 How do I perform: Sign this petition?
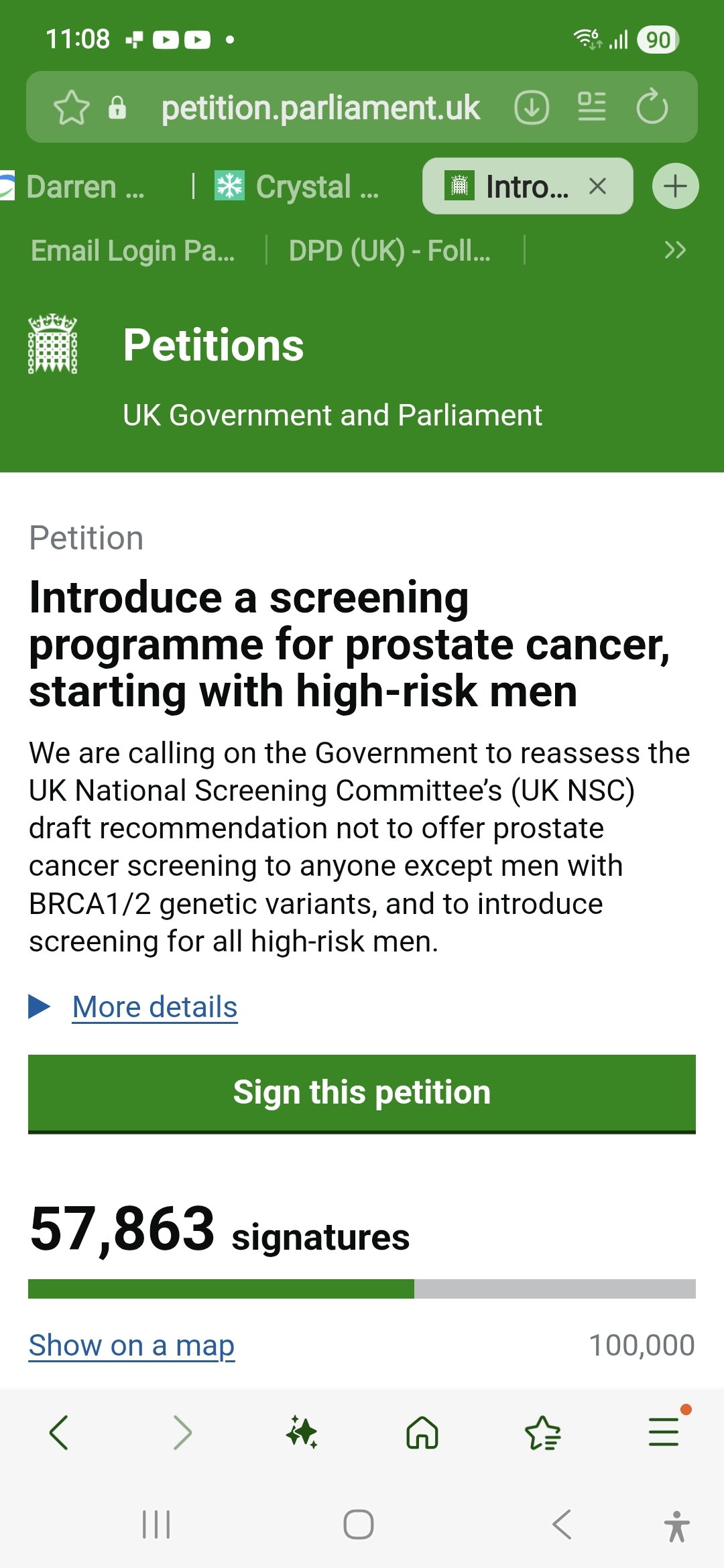[x=362, y=1093]
